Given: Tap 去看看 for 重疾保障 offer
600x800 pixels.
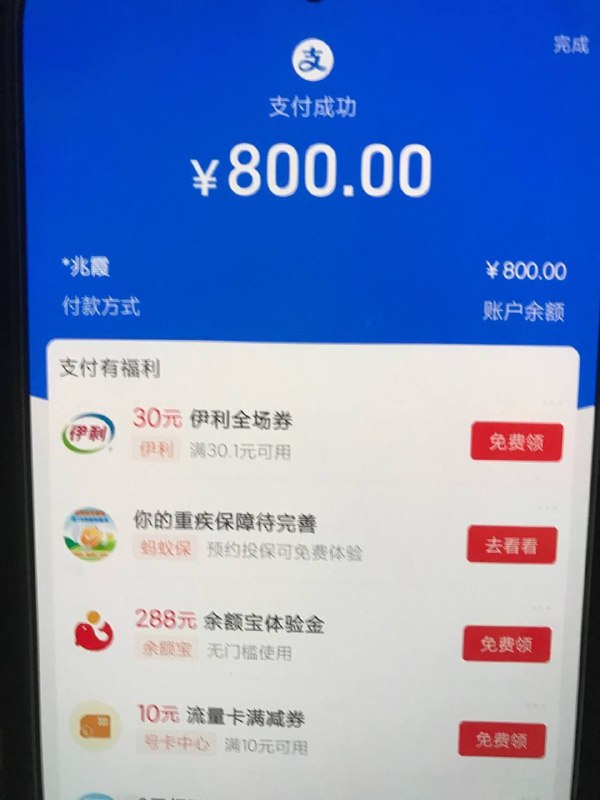Looking at the screenshot, I should coord(511,545).
